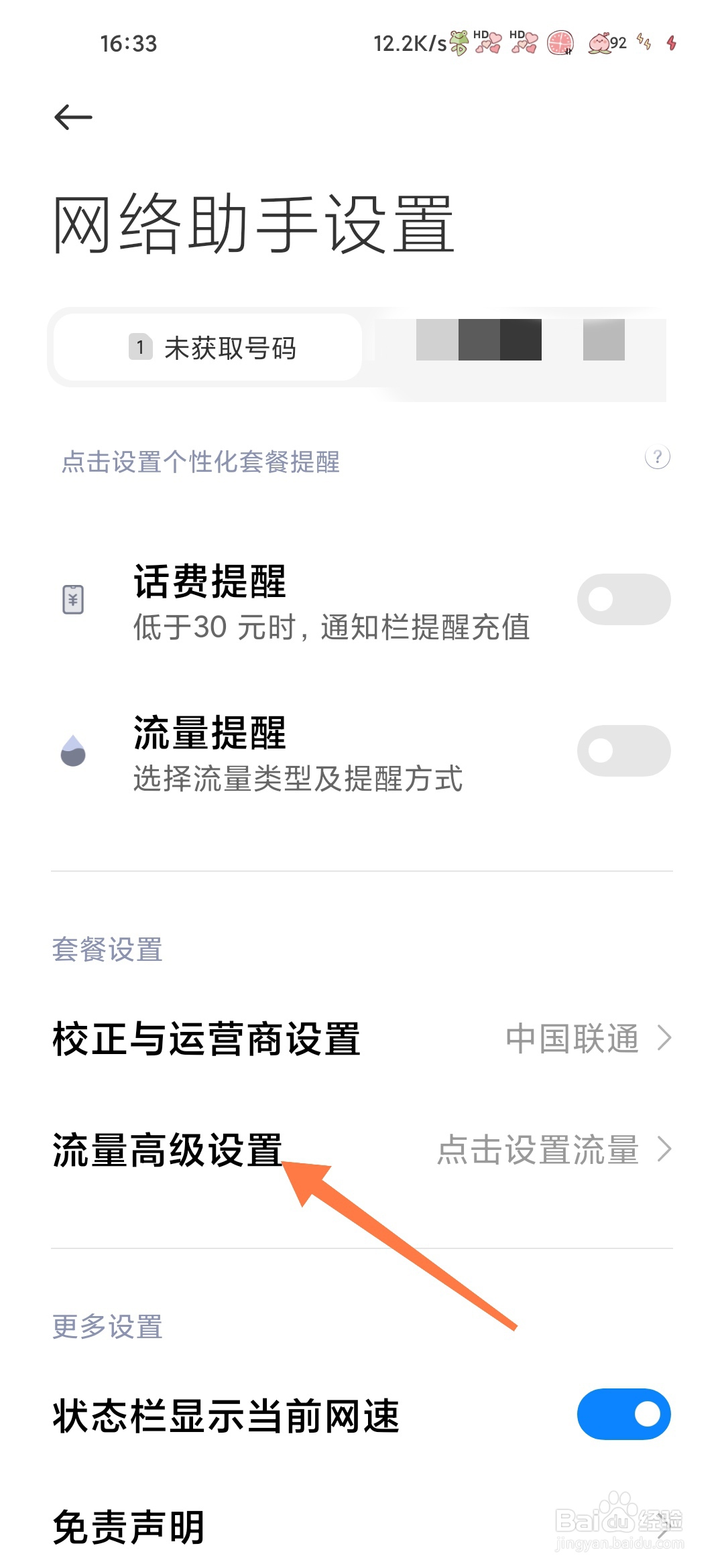Open the 点击设置个性化套餐提醒 link
The image size is (724, 1568).
(x=200, y=462)
